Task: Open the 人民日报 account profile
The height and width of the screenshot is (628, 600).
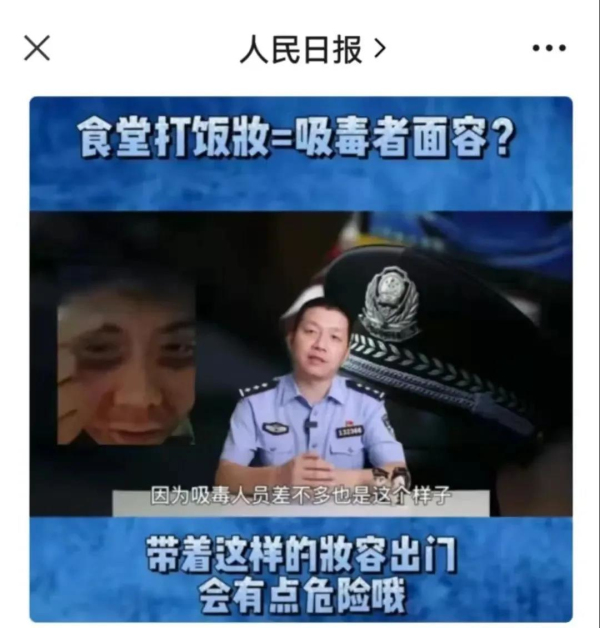Action: [x=311, y=48]
